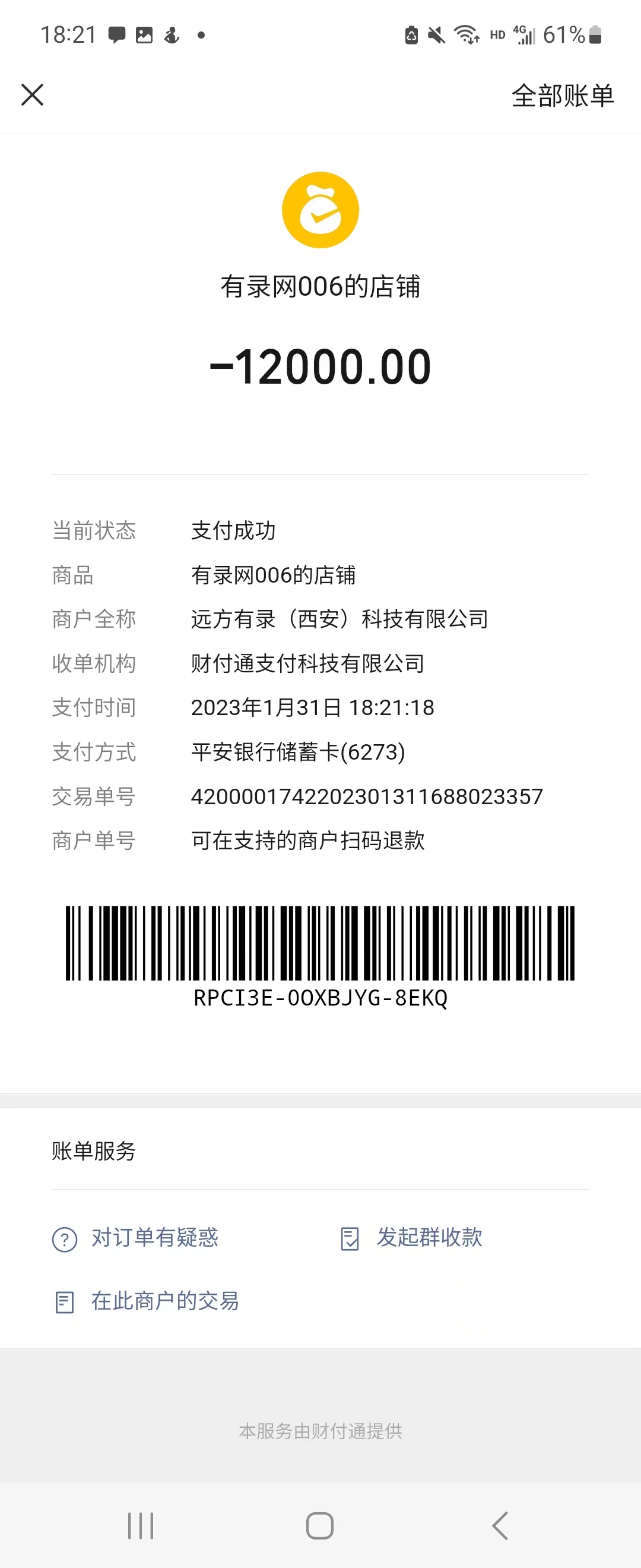Start 发起群收款 group collection
This screenshot has width=641, height=1568.
pos(429,1238)
